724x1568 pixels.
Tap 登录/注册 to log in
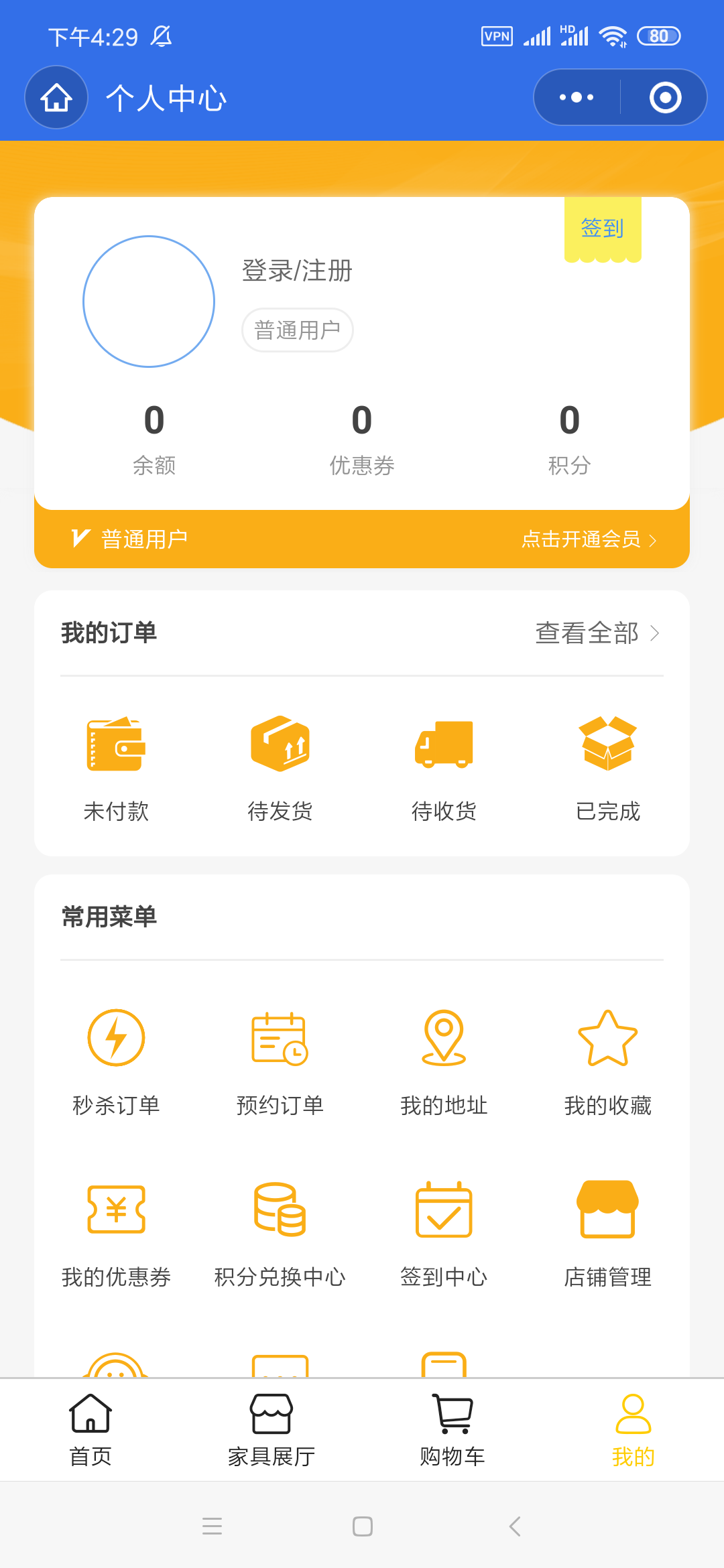[x=297, y=271]
